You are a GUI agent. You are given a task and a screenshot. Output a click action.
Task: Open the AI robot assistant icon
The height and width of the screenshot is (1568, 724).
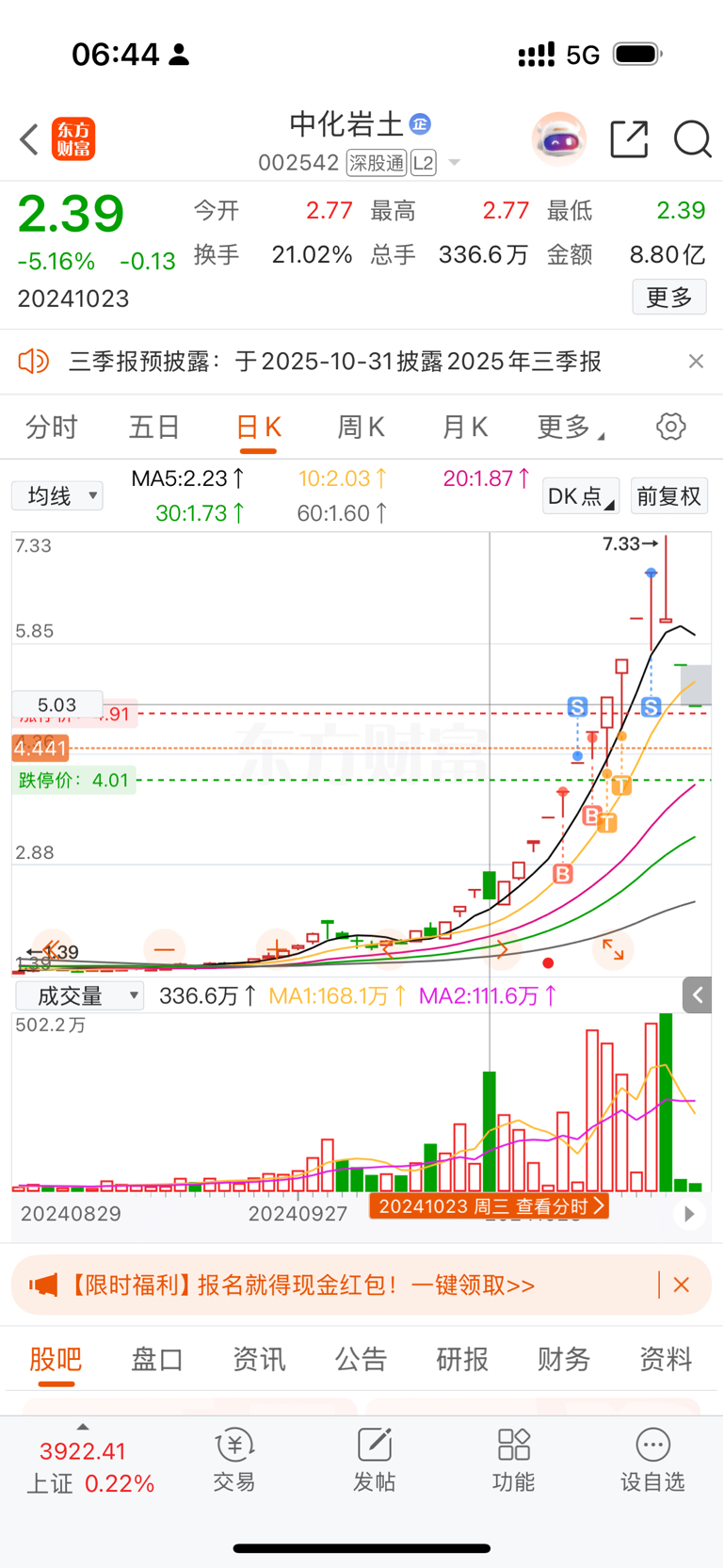point(558,139)
